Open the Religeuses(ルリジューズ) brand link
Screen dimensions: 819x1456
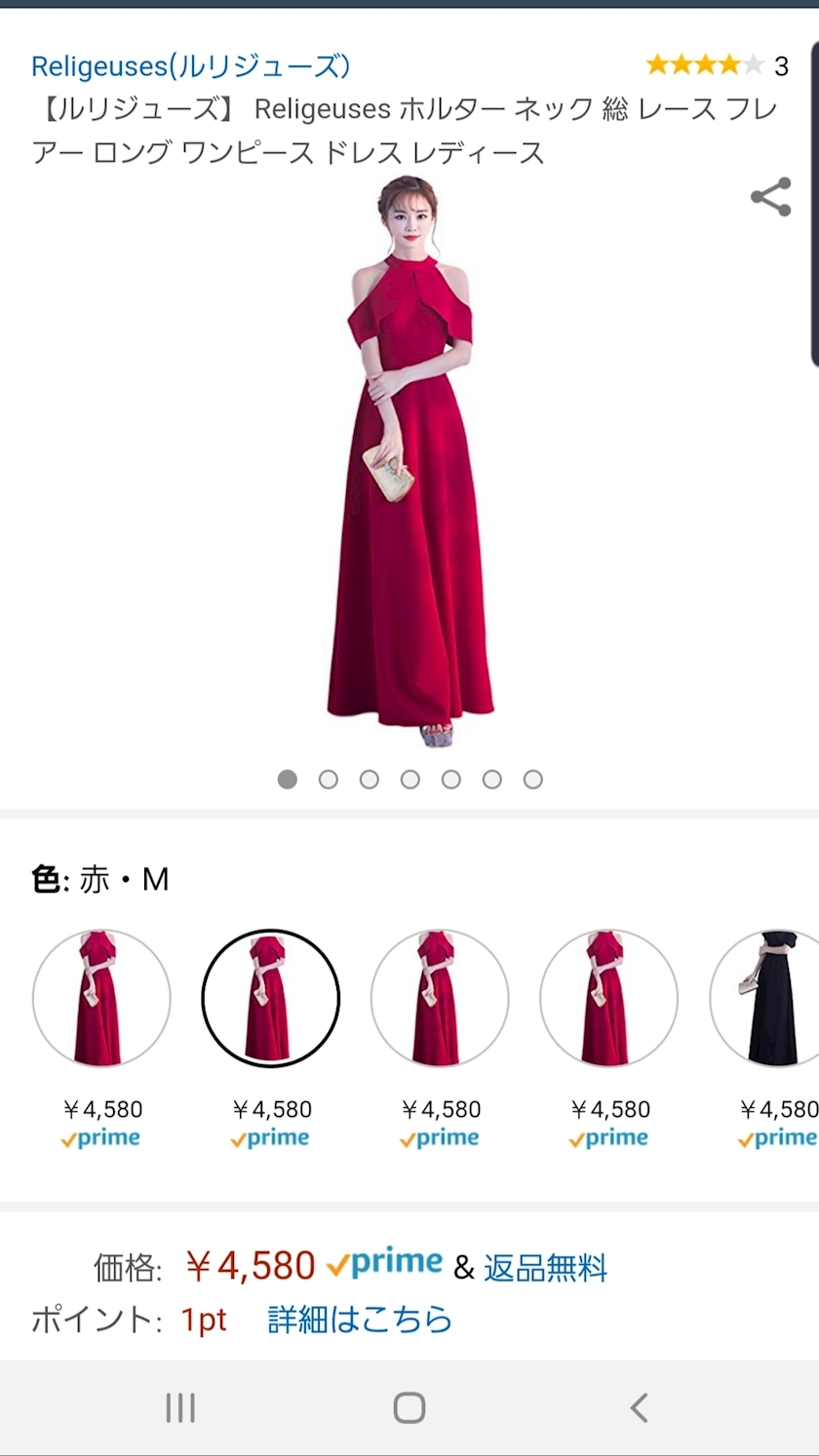191,66
